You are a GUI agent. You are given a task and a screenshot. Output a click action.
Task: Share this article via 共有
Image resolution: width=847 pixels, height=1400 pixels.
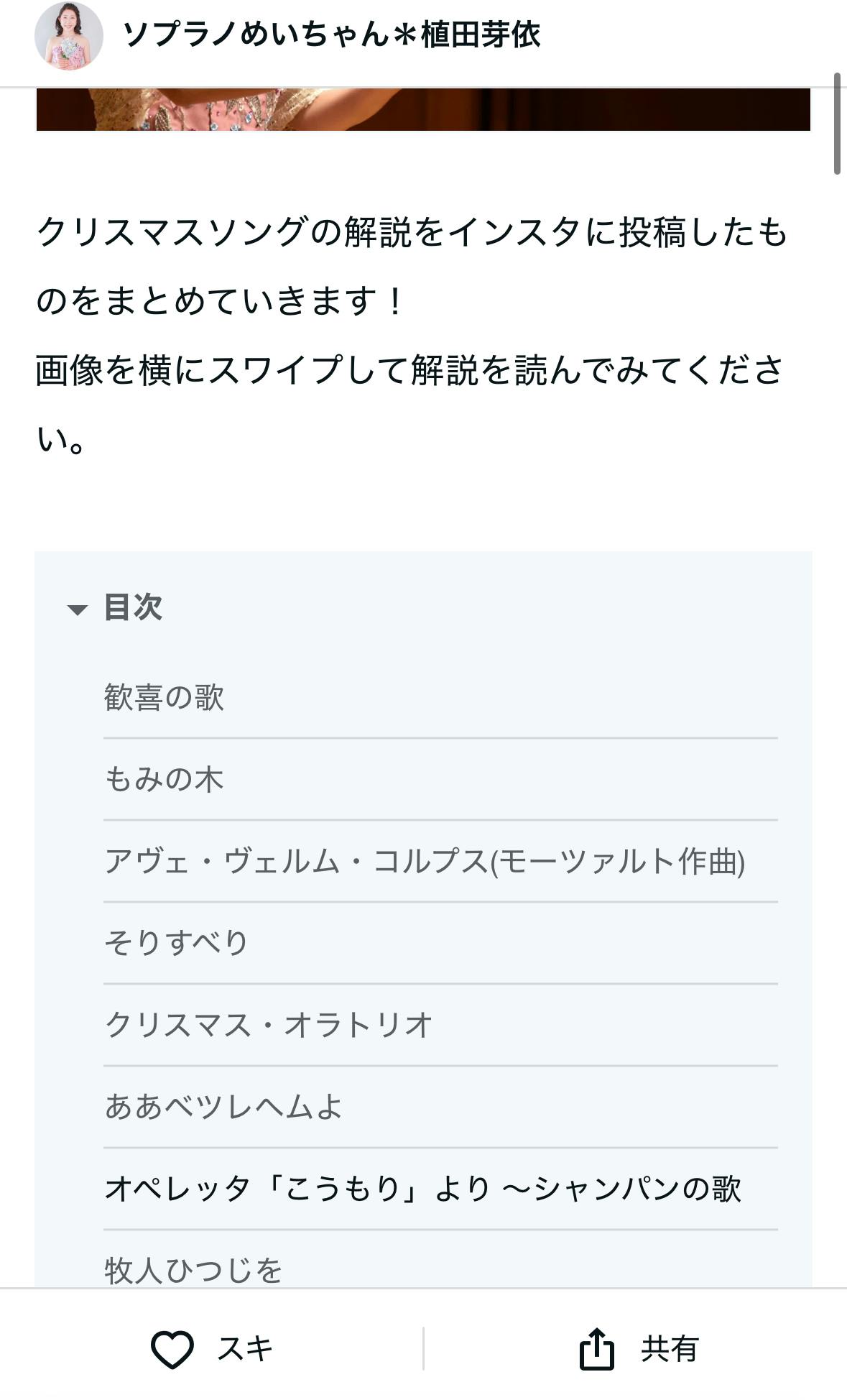638,1349
